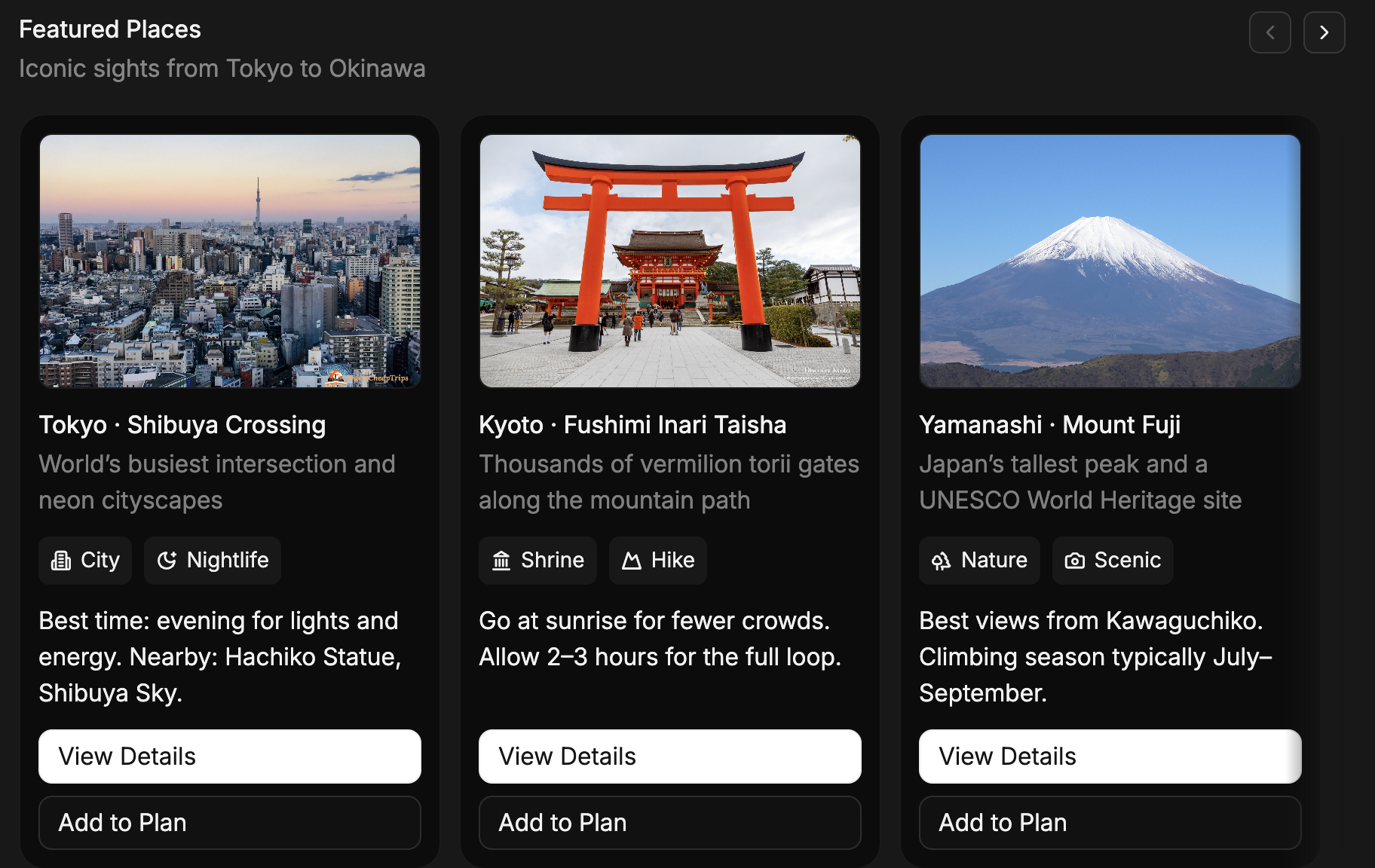Add Shibuya Crossing to plan

[x=229, y=822]
